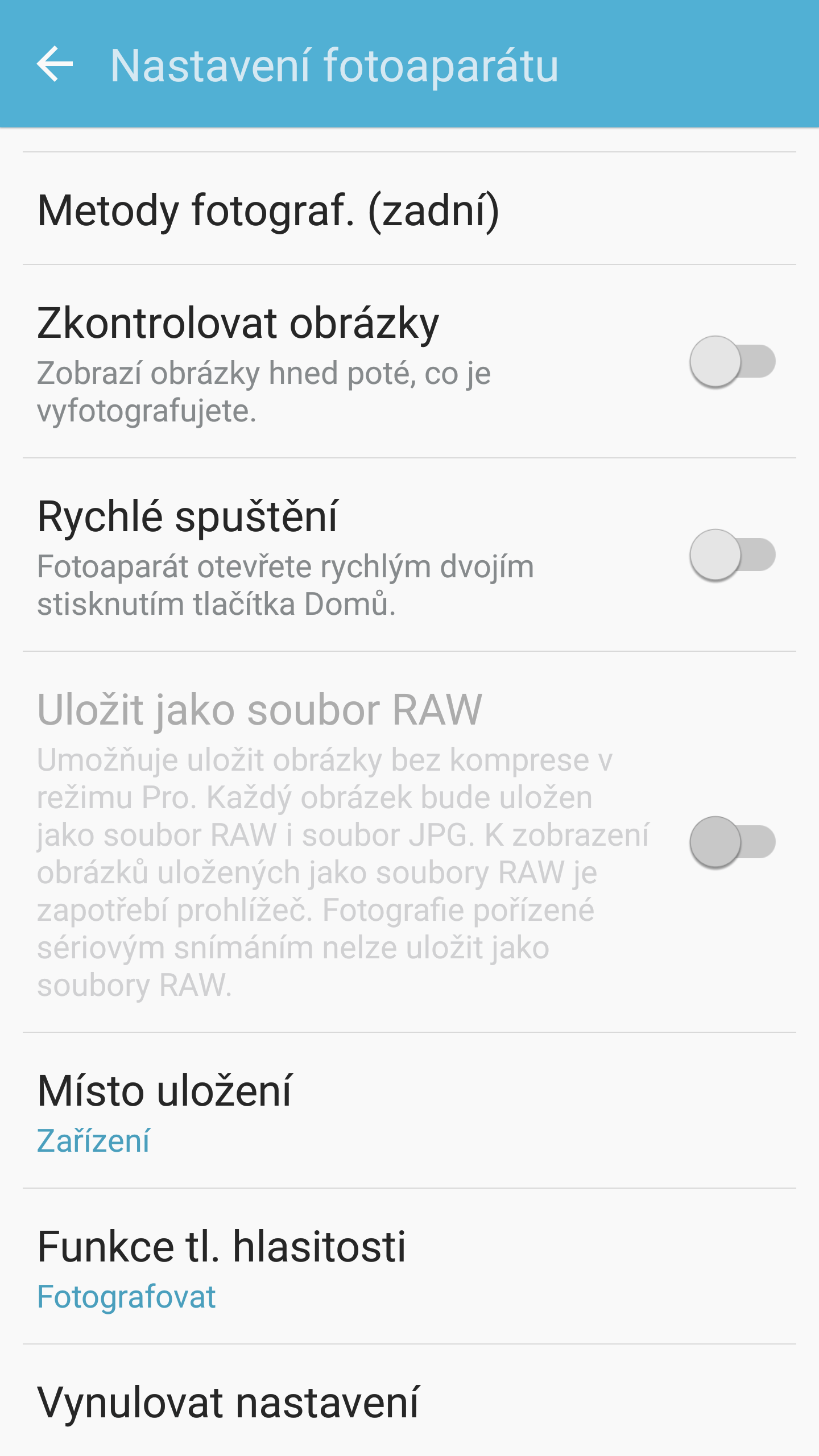
Task: Toggle Uložit jako soubor RAW
Action: pos(732,842)
